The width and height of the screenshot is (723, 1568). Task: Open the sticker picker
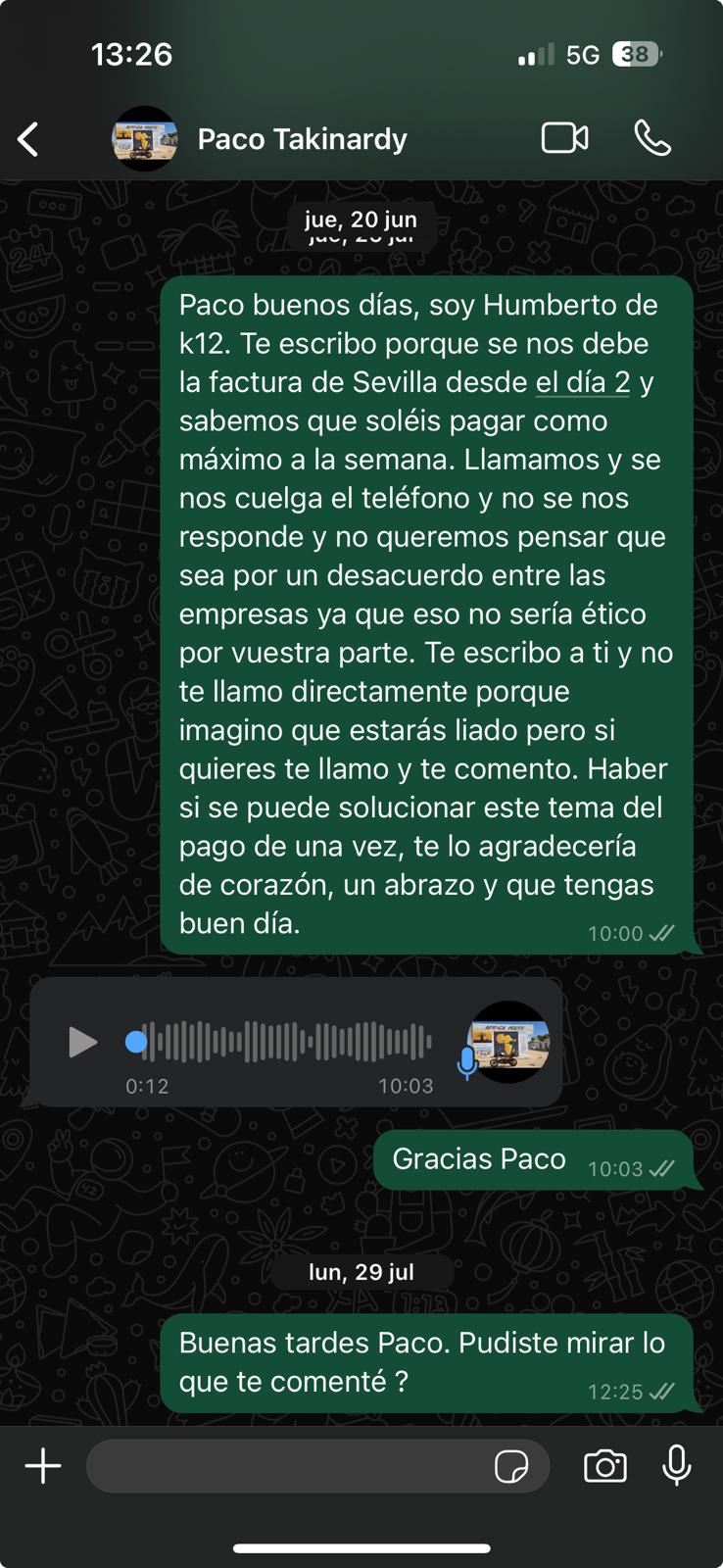tap(511, 1466)
